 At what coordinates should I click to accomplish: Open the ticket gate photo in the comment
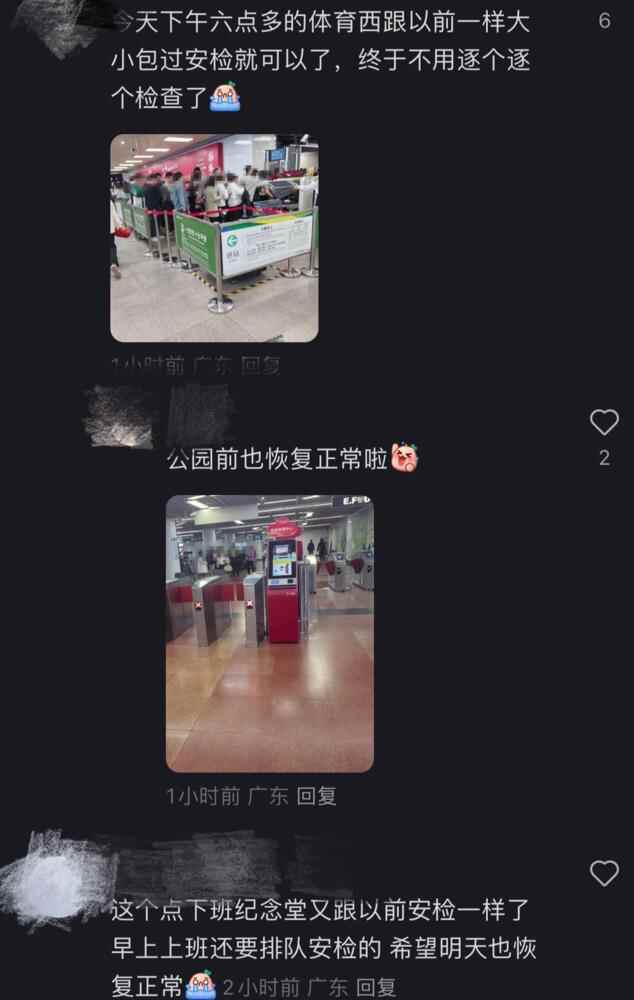[269, 633]
